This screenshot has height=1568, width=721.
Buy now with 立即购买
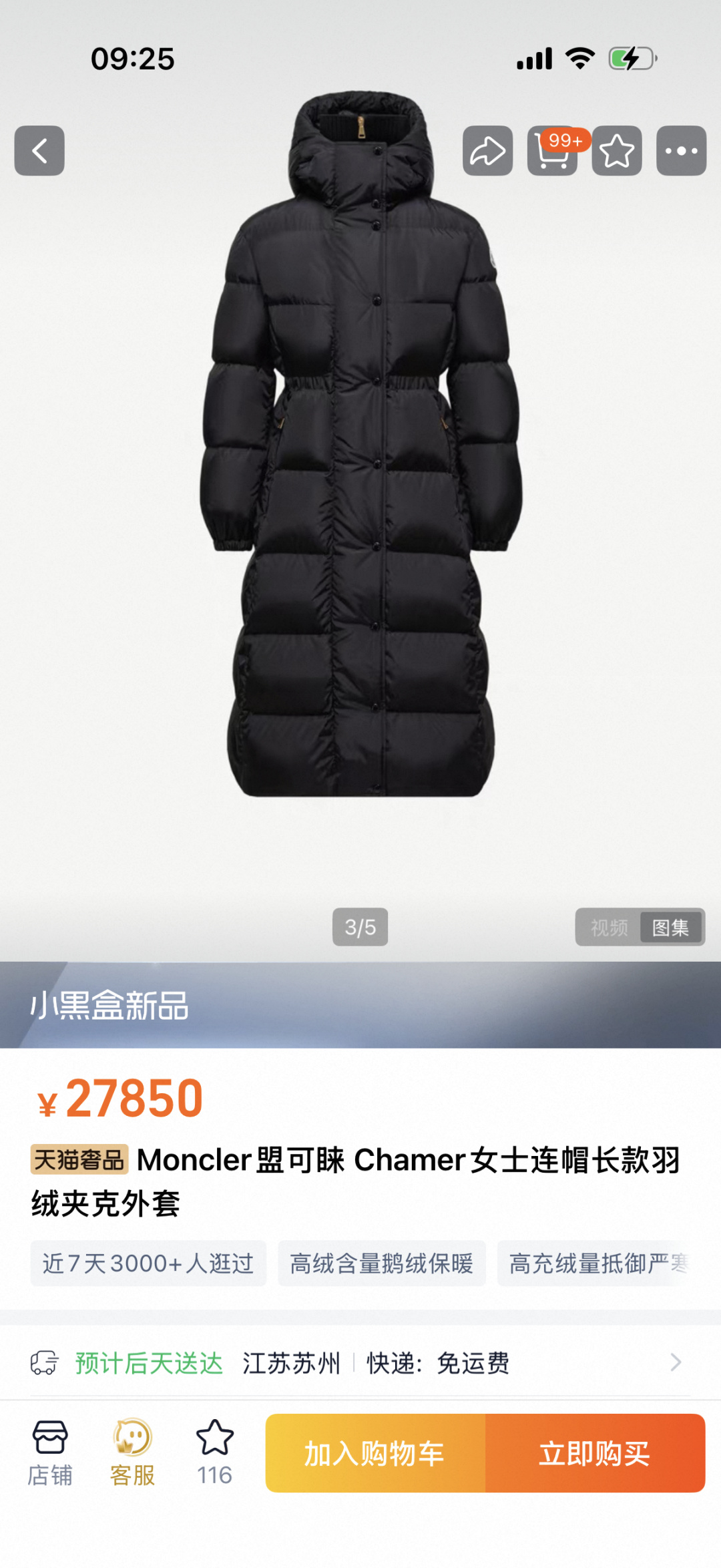click(595, 1453)
